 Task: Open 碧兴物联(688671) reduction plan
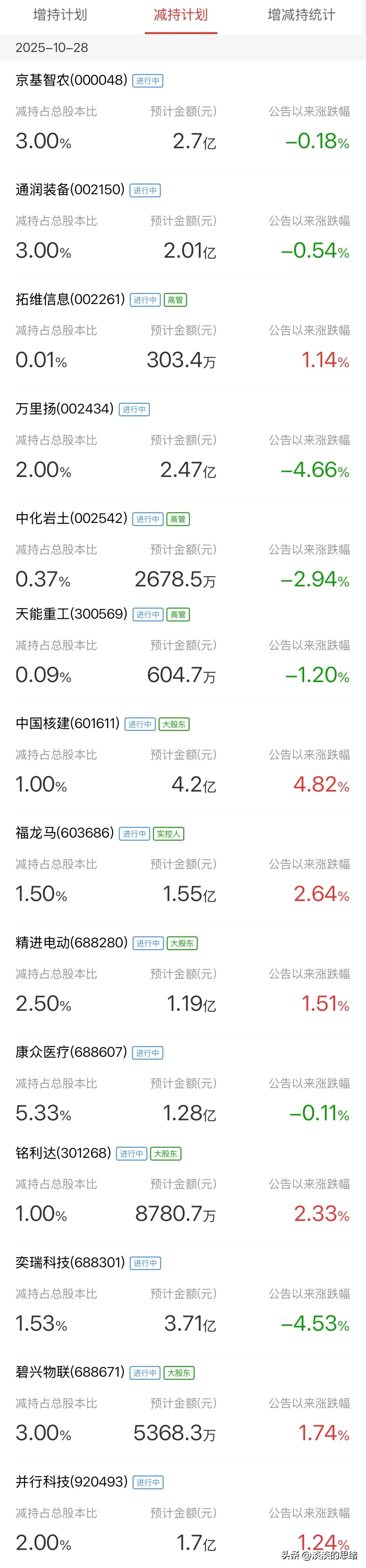(x=70, y=1373)
